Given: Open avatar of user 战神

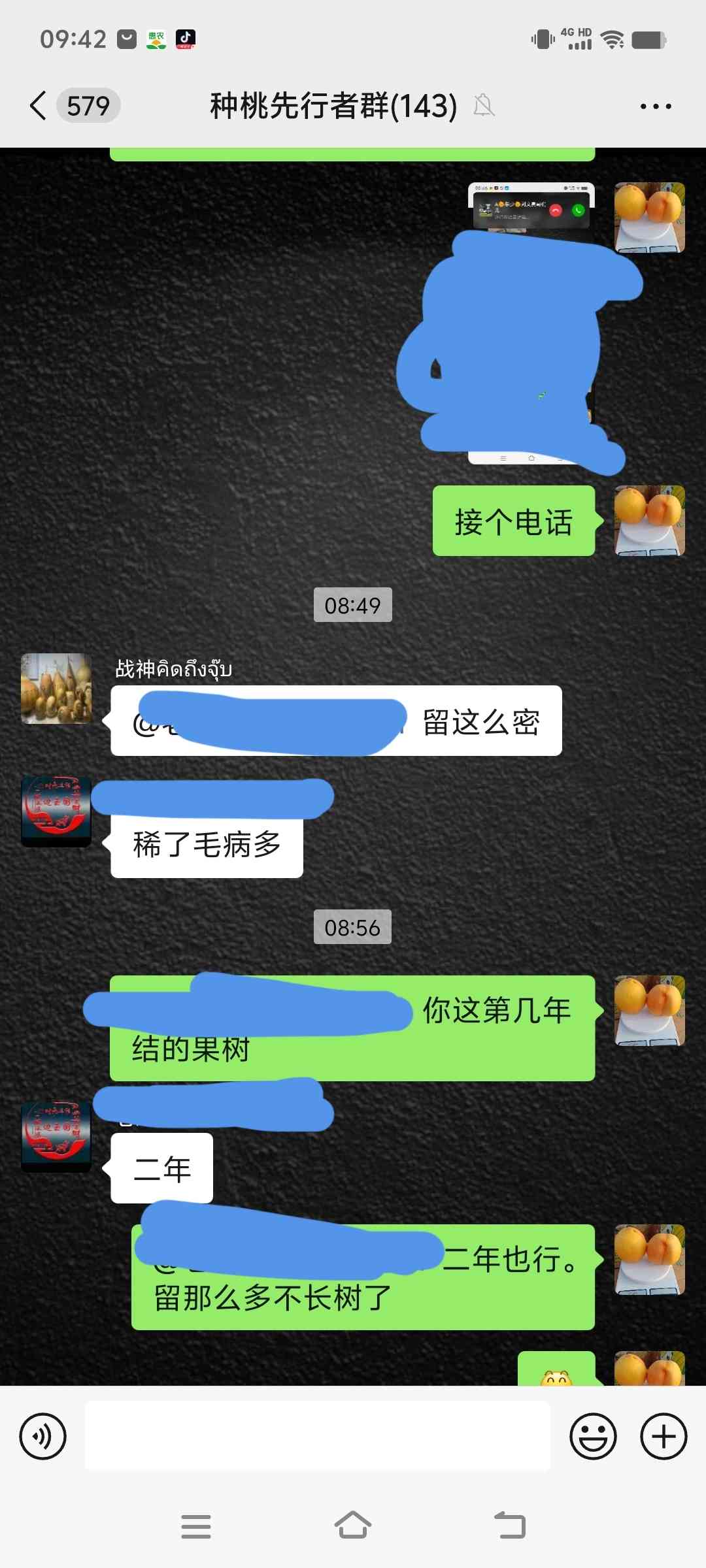Looking at the screenshot, I should click(x=56, y=689).
